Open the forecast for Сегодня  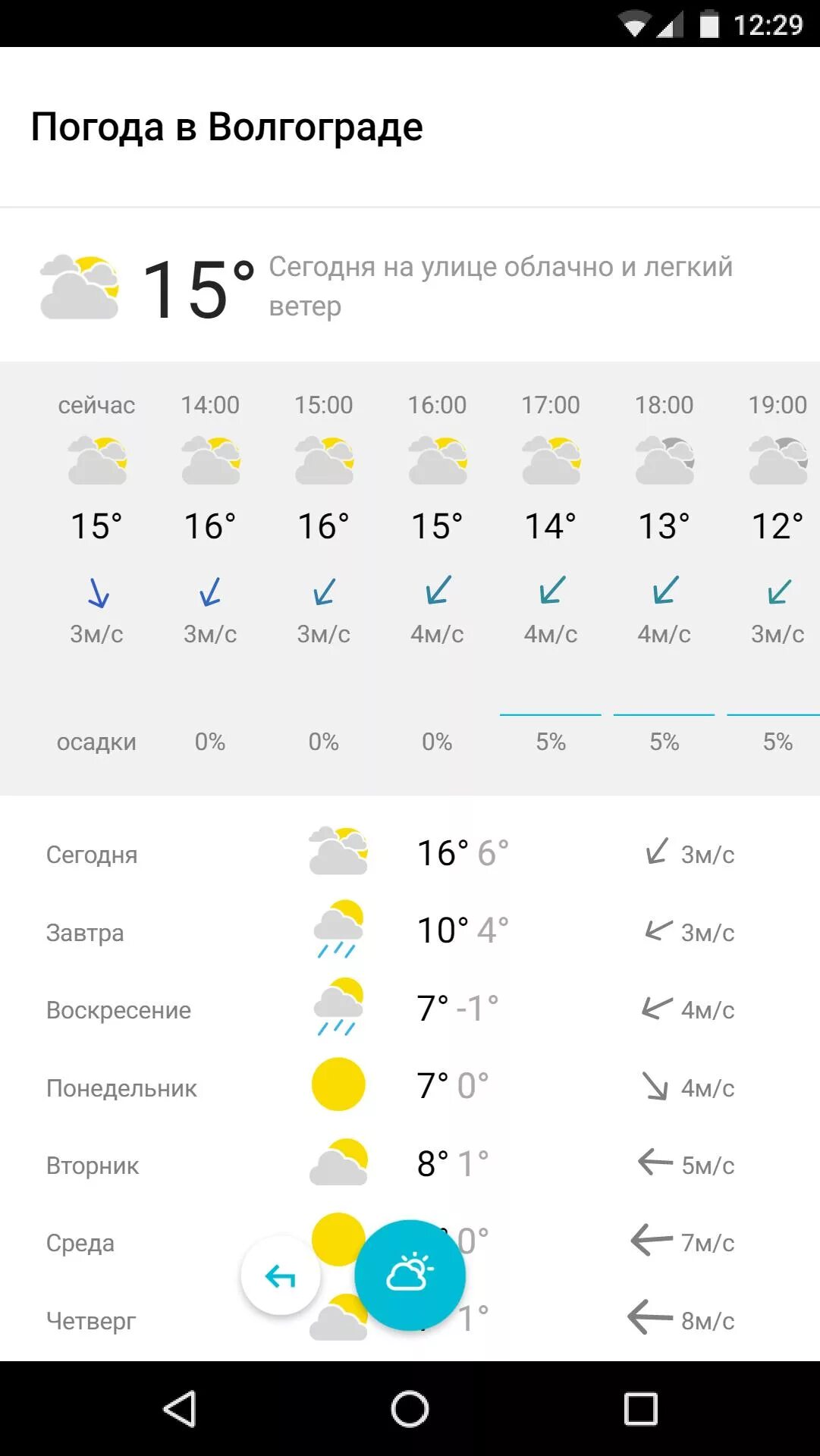tap(410, 854)
